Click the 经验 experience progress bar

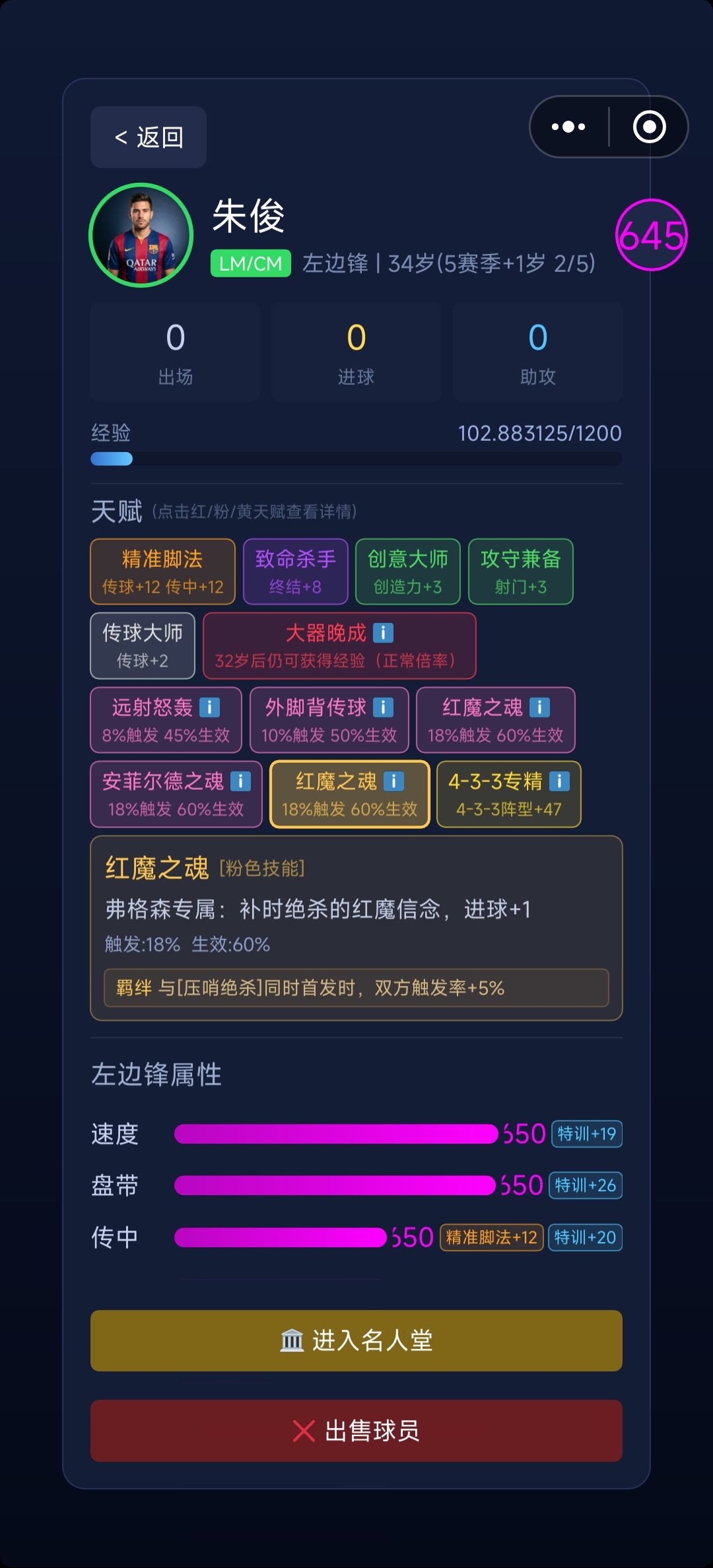coord(356,457)
